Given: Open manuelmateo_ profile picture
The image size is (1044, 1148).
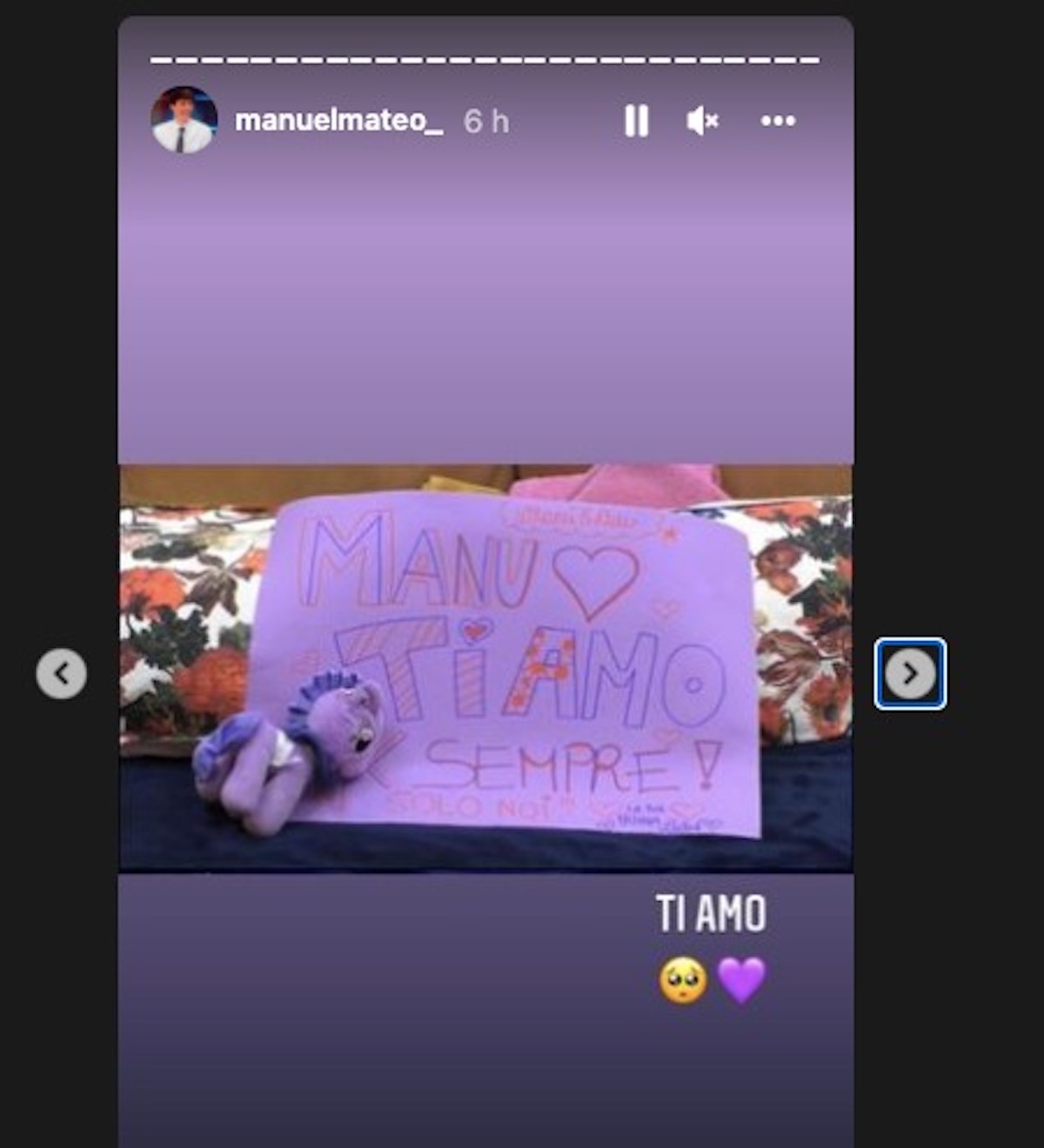Looking at the screenshot, I should click(x=184, y=120).
